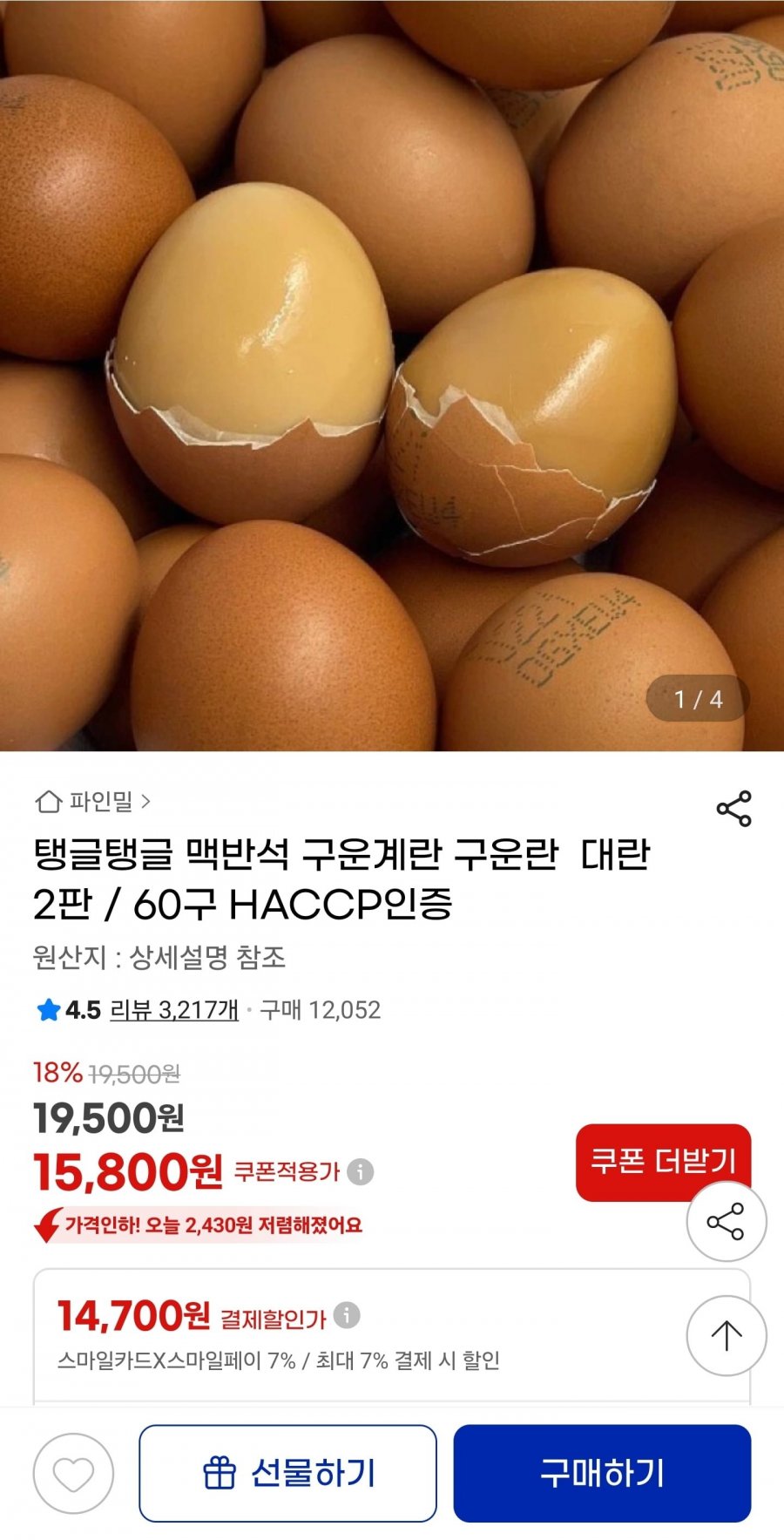Share product via icon beside store name
The width and height of the screenshot is (784, 1540).
pos(733,809)
